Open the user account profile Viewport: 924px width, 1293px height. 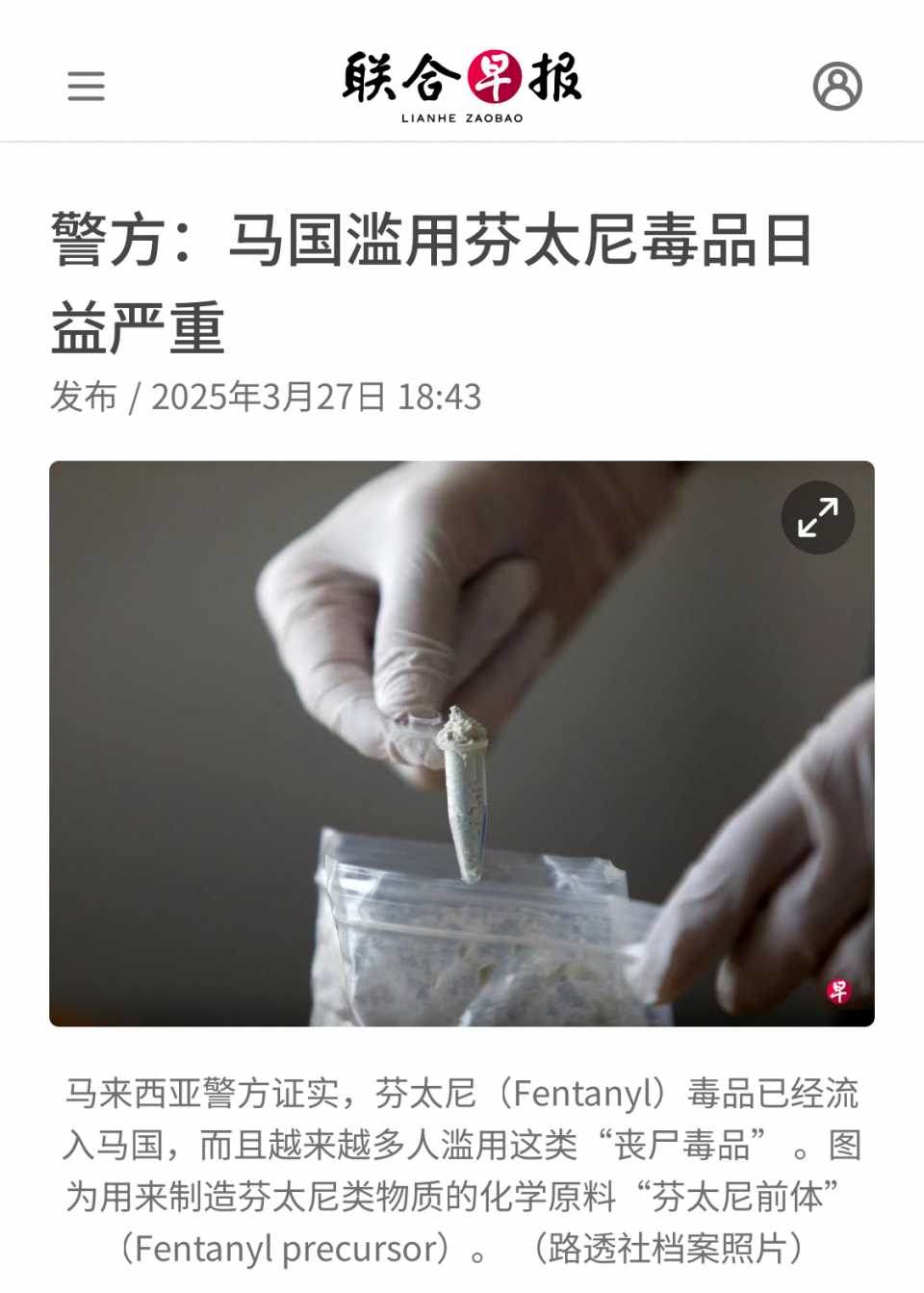836,86
